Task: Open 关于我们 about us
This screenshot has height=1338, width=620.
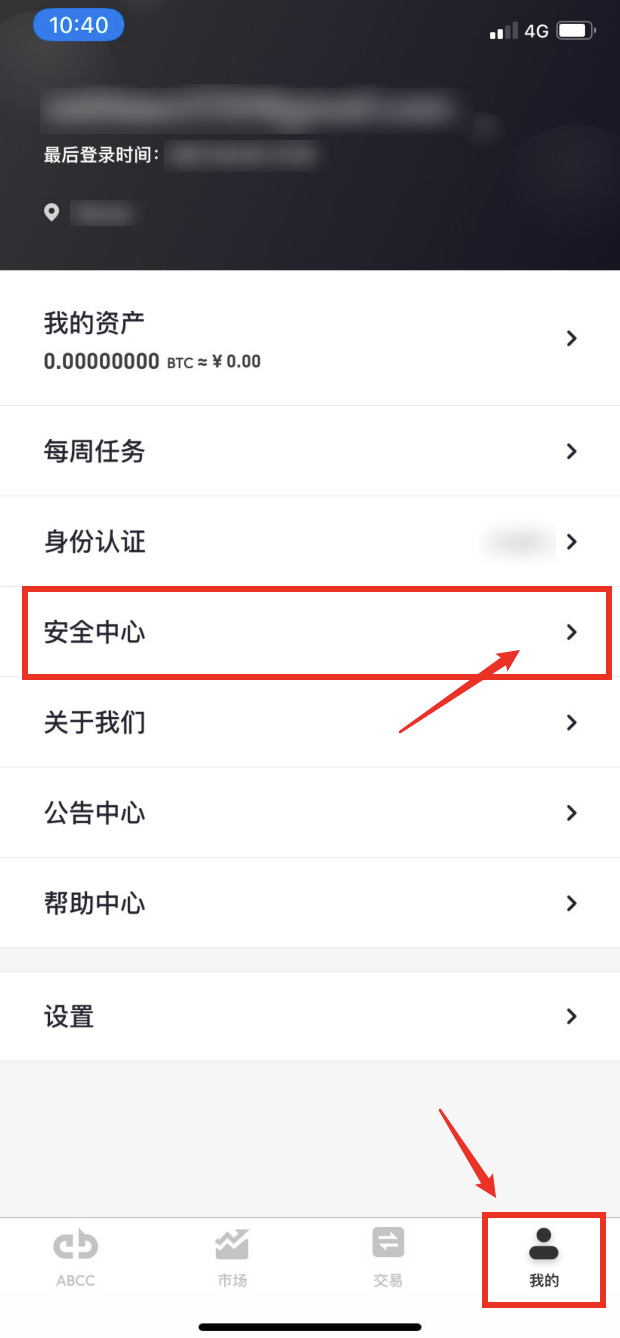Action: (310, 722)
